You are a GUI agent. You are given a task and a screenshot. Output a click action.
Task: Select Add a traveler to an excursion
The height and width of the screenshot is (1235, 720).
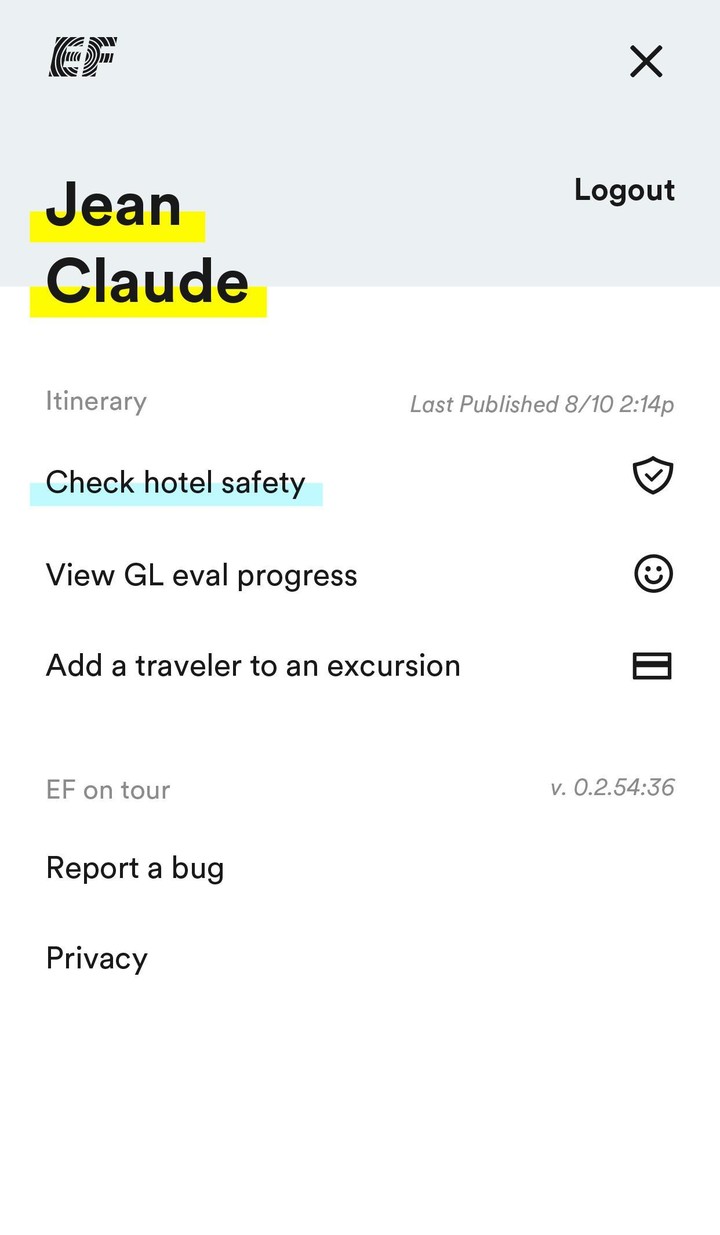252,665
